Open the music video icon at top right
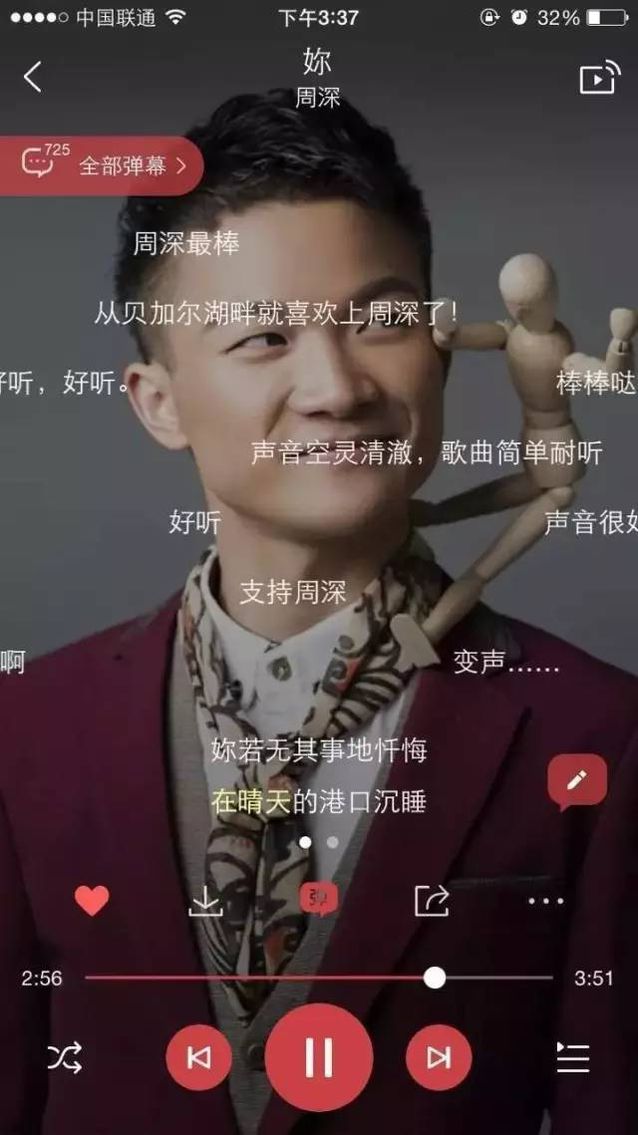Viewport: 638px width, 1135px height. pyautogui.click(x=599, y=78)
